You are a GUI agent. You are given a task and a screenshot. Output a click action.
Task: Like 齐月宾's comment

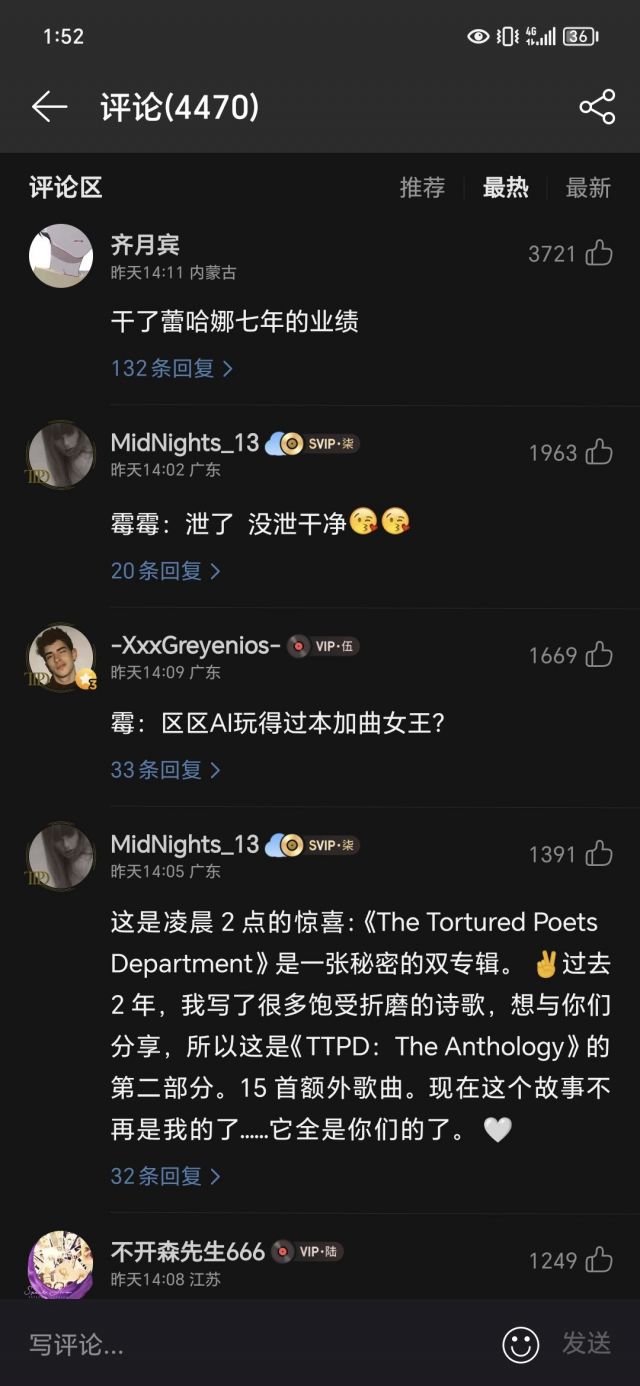tap(599, 254)
